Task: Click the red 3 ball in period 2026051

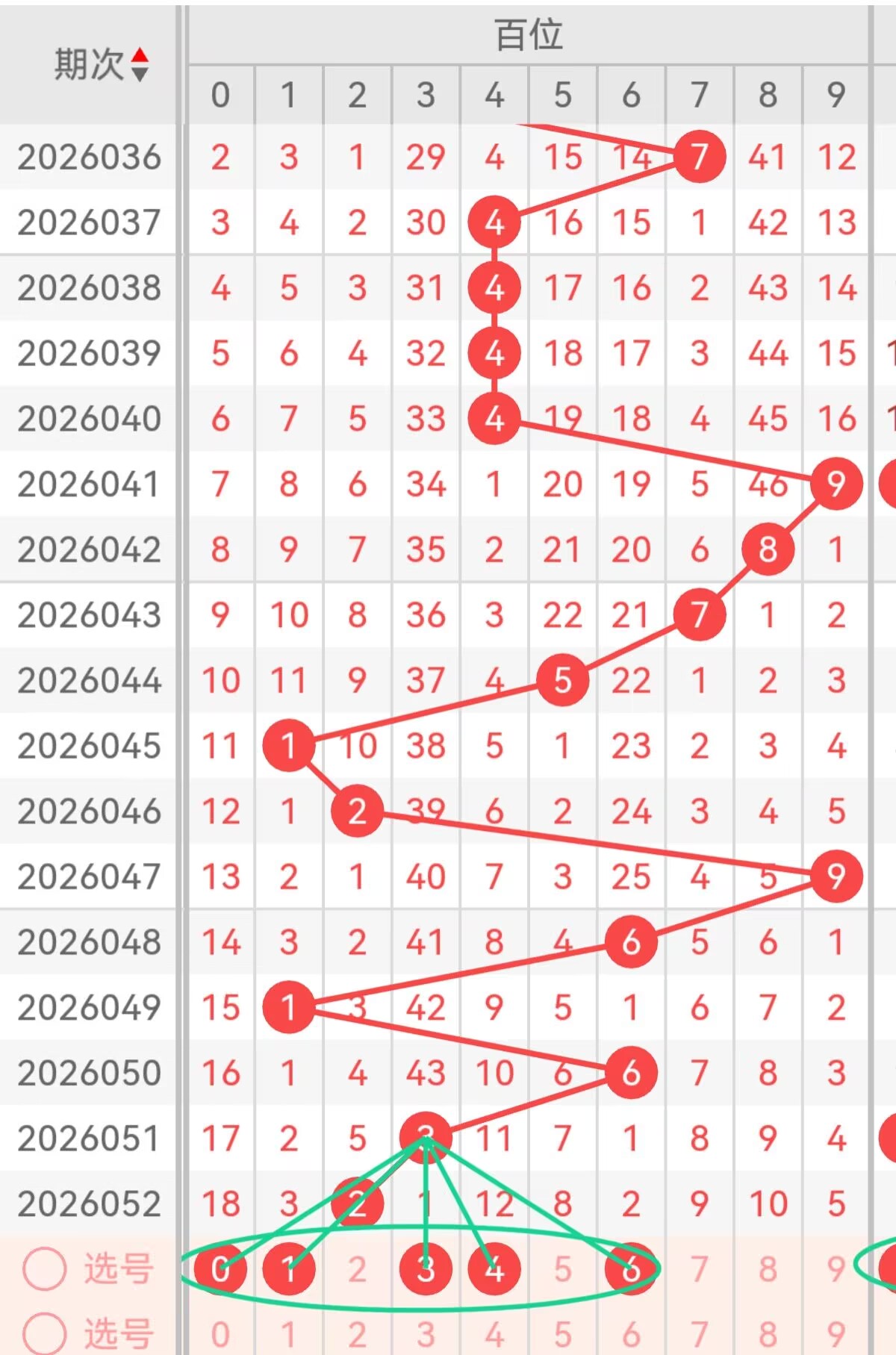Action: tap(426, 1138)
